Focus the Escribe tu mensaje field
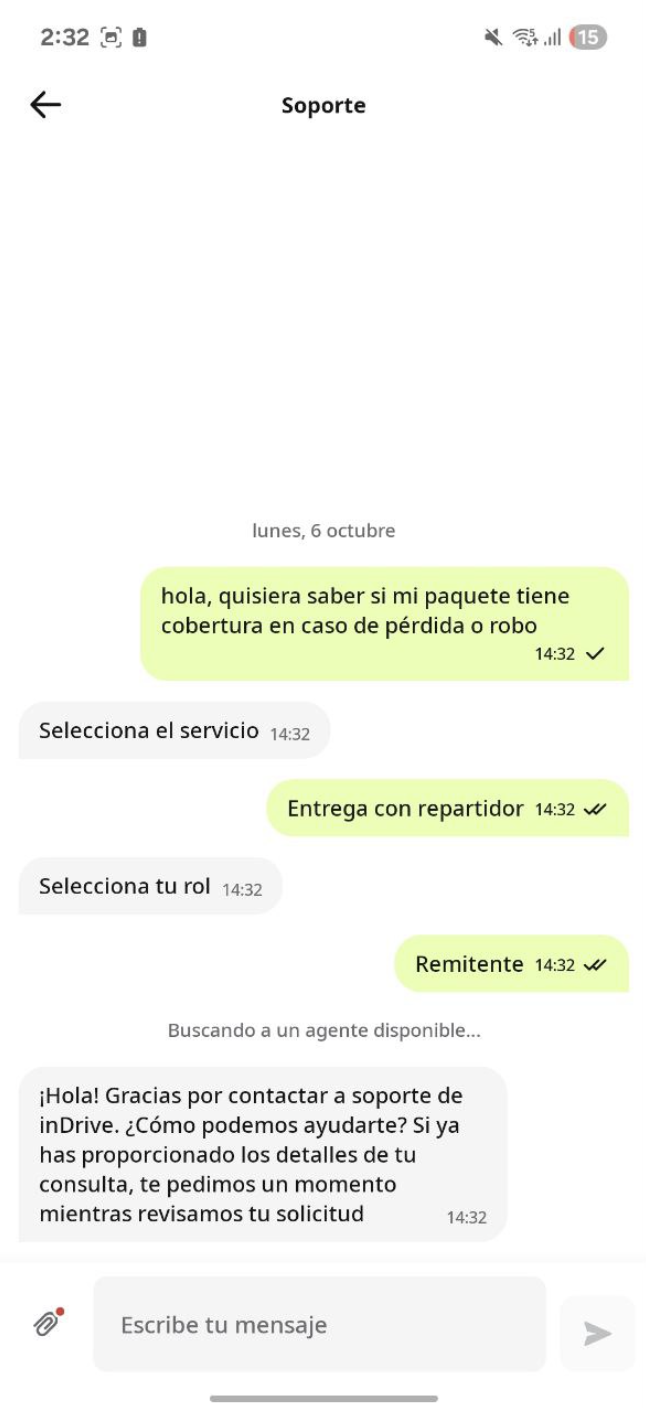The height and width of the screenshot is (1408, 646). click(x=320, y=1325)
